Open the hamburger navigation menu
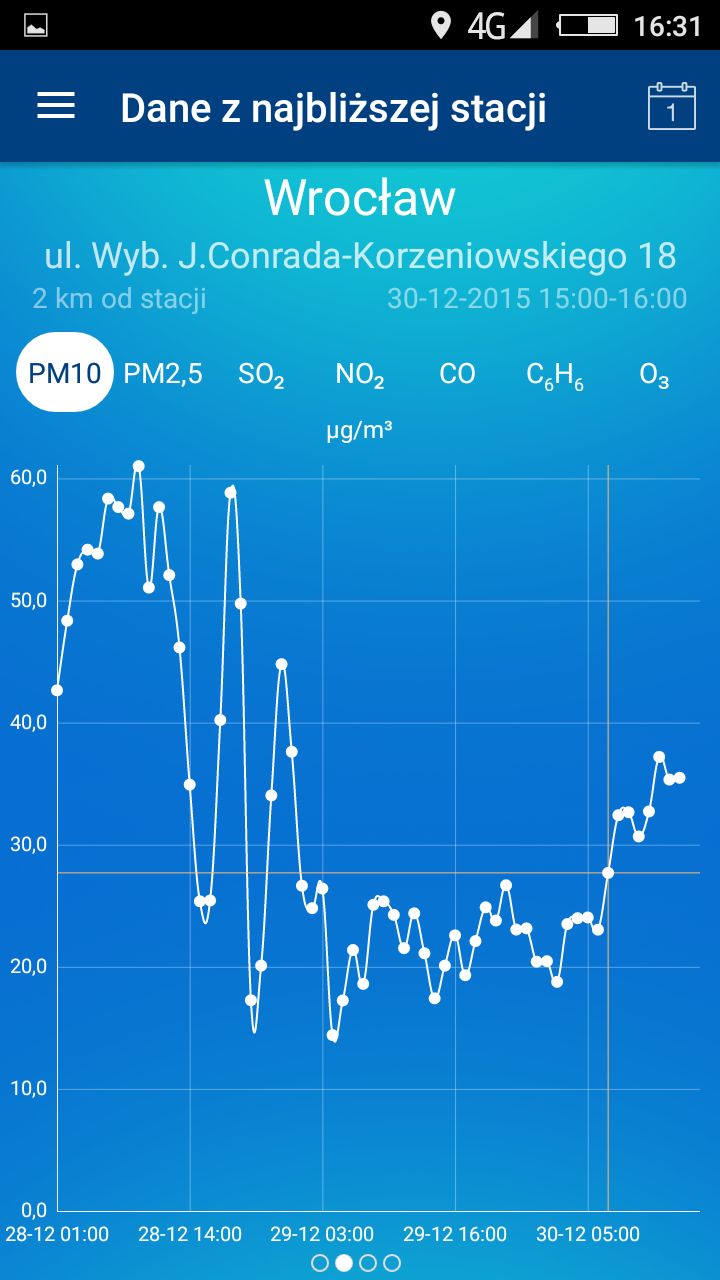The width and height of the screenshot is (720, 1280). [x=56, y=106]
